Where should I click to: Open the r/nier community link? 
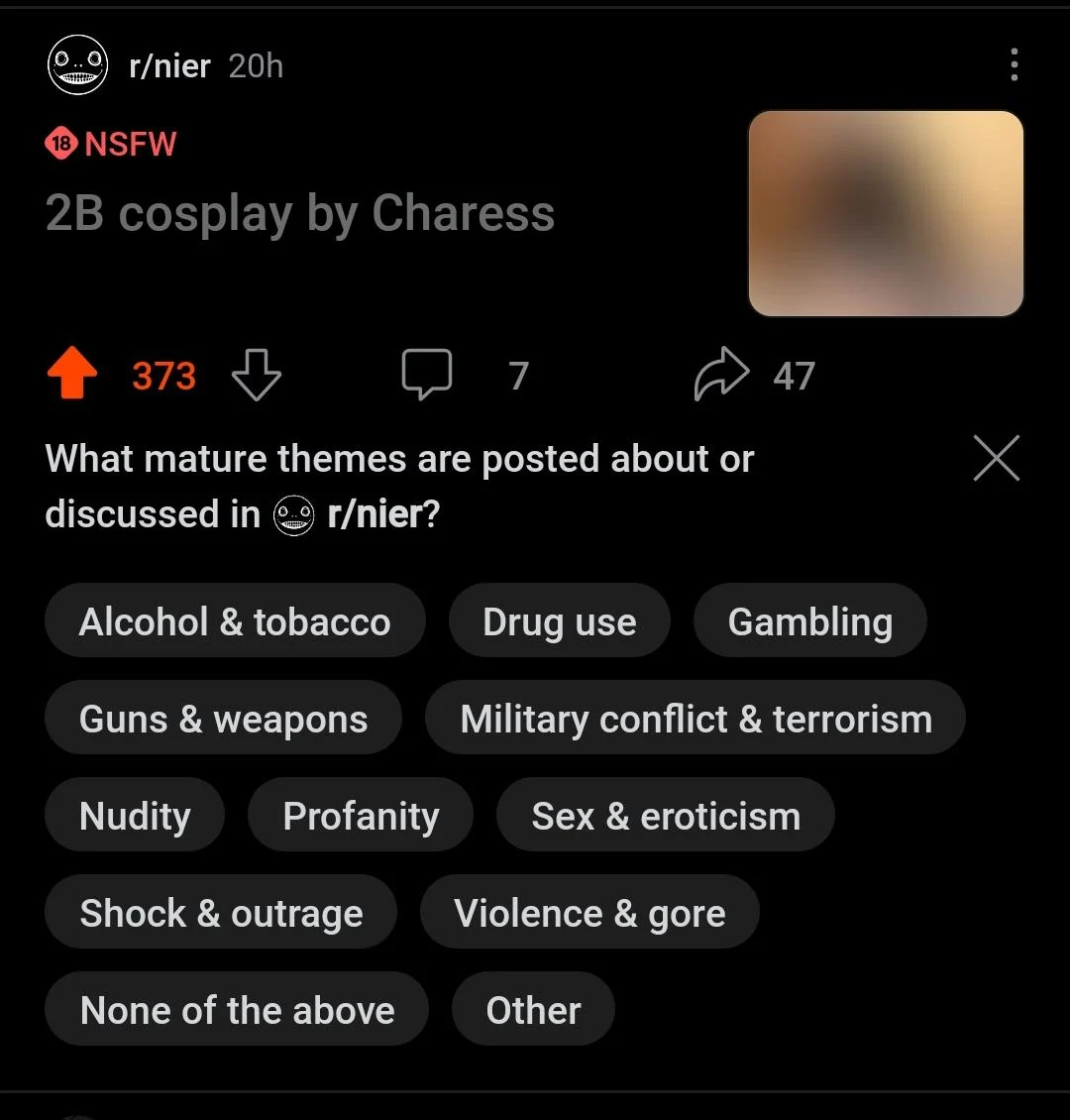click(169, 65)
